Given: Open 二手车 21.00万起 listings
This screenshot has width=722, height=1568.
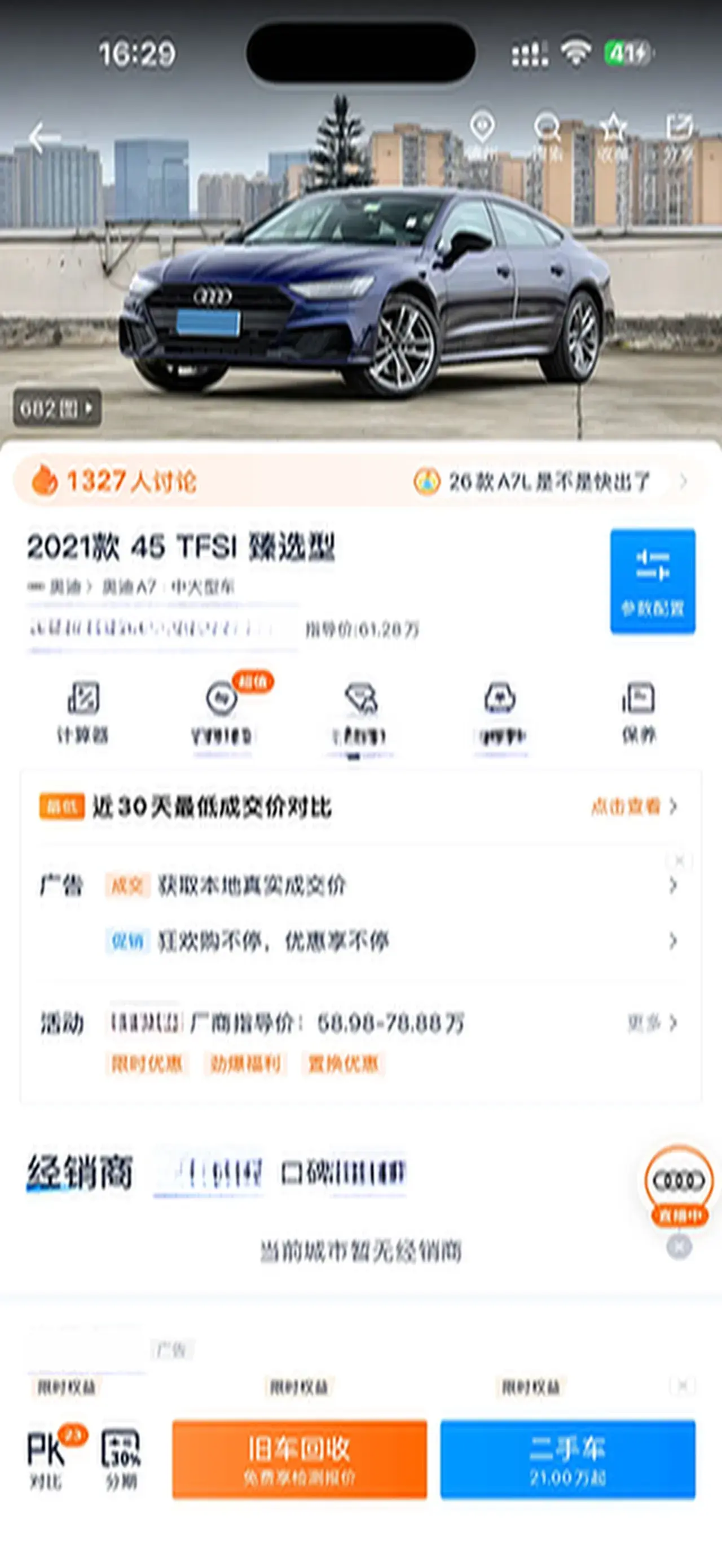Looking at the screenshot, I should 567,1459.
